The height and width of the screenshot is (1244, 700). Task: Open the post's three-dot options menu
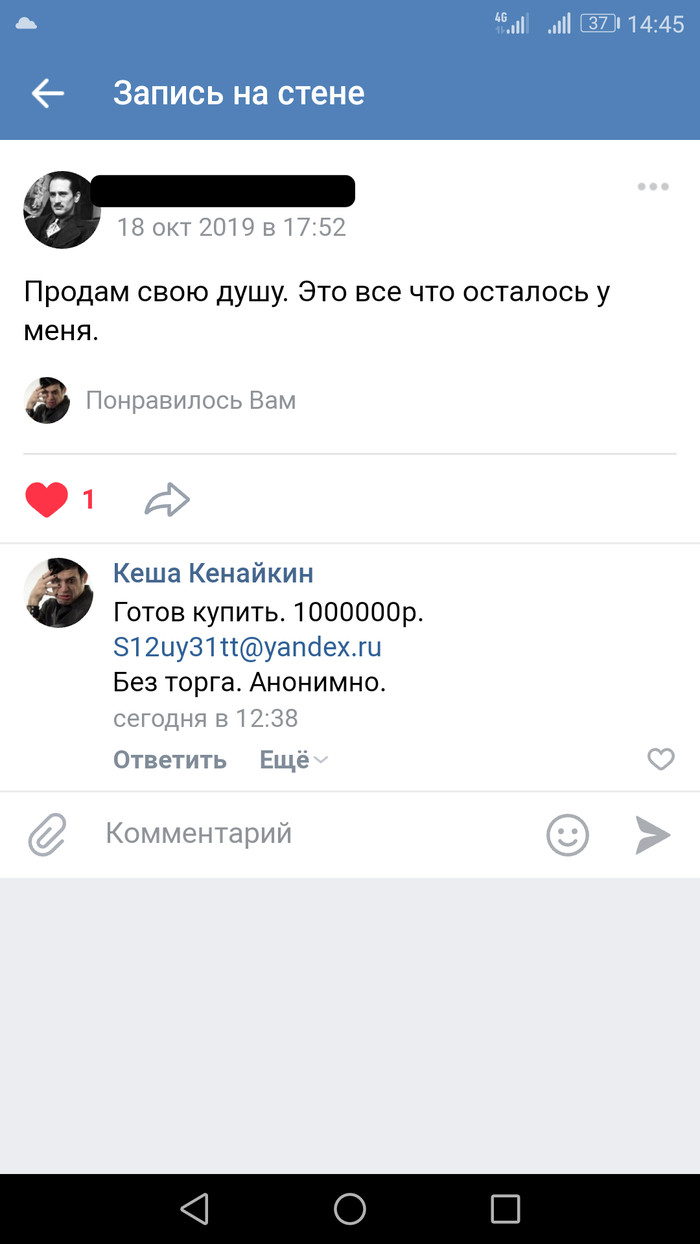[653, 187]
